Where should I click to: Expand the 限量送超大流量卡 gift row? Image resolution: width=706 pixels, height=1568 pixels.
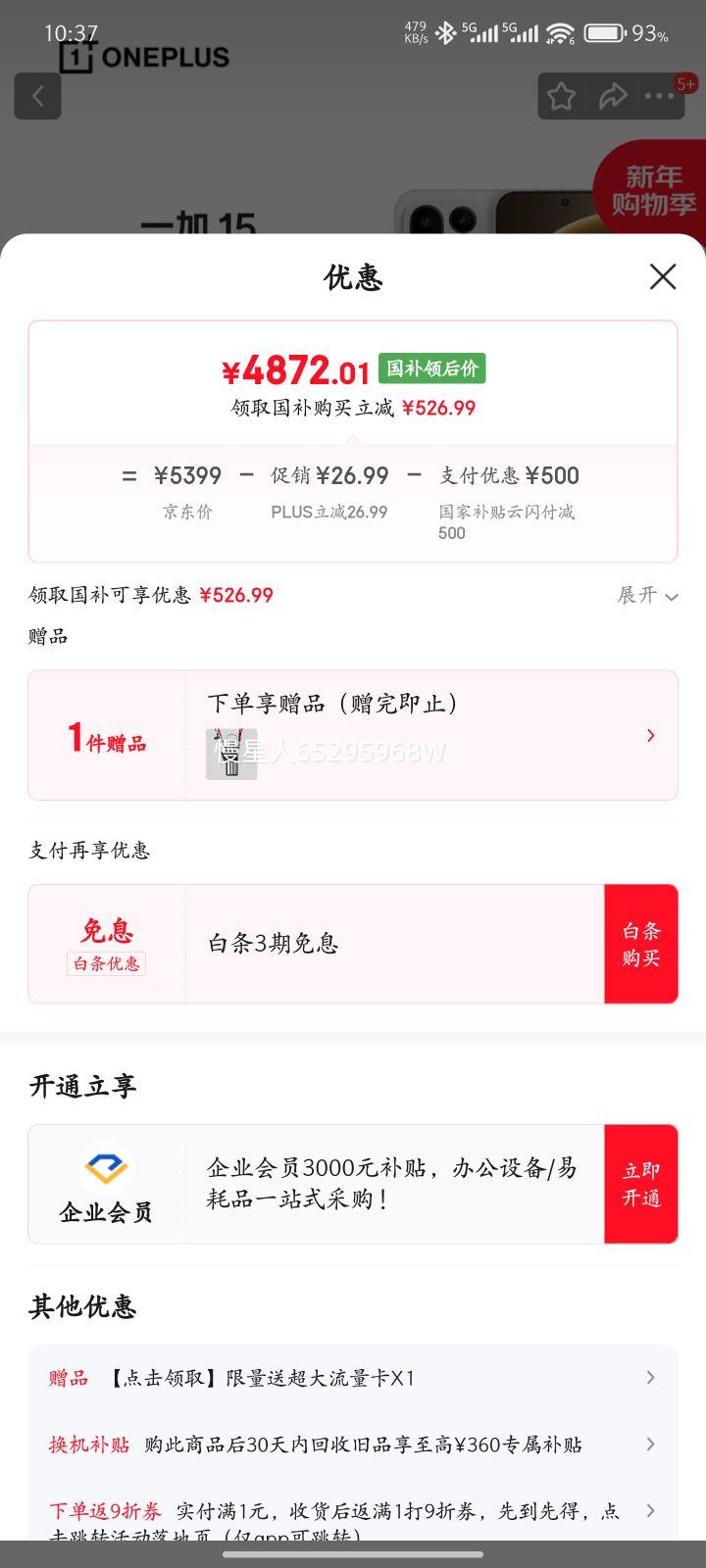pyautogui.click(x=650, y=1377)
